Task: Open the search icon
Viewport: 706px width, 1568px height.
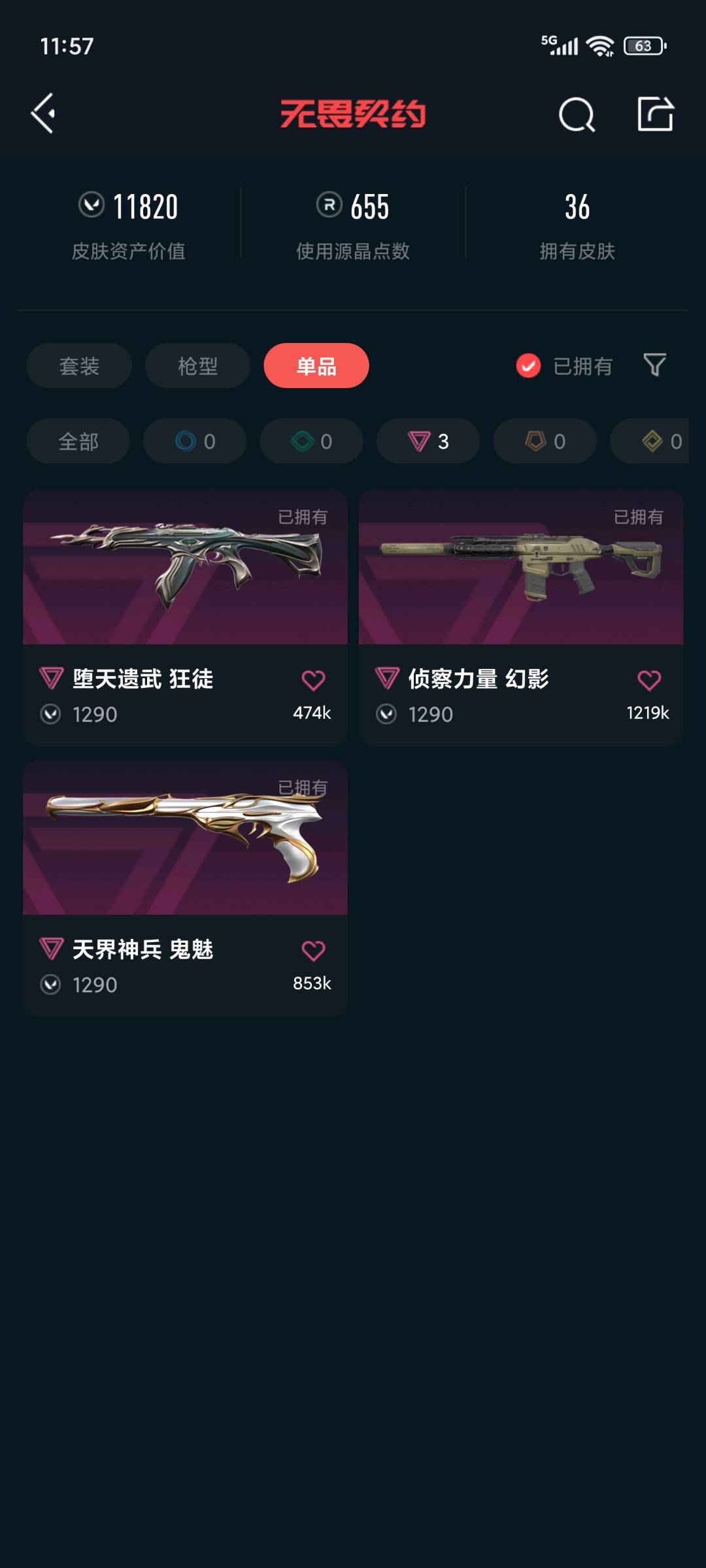Action: [x=577, y=115]
